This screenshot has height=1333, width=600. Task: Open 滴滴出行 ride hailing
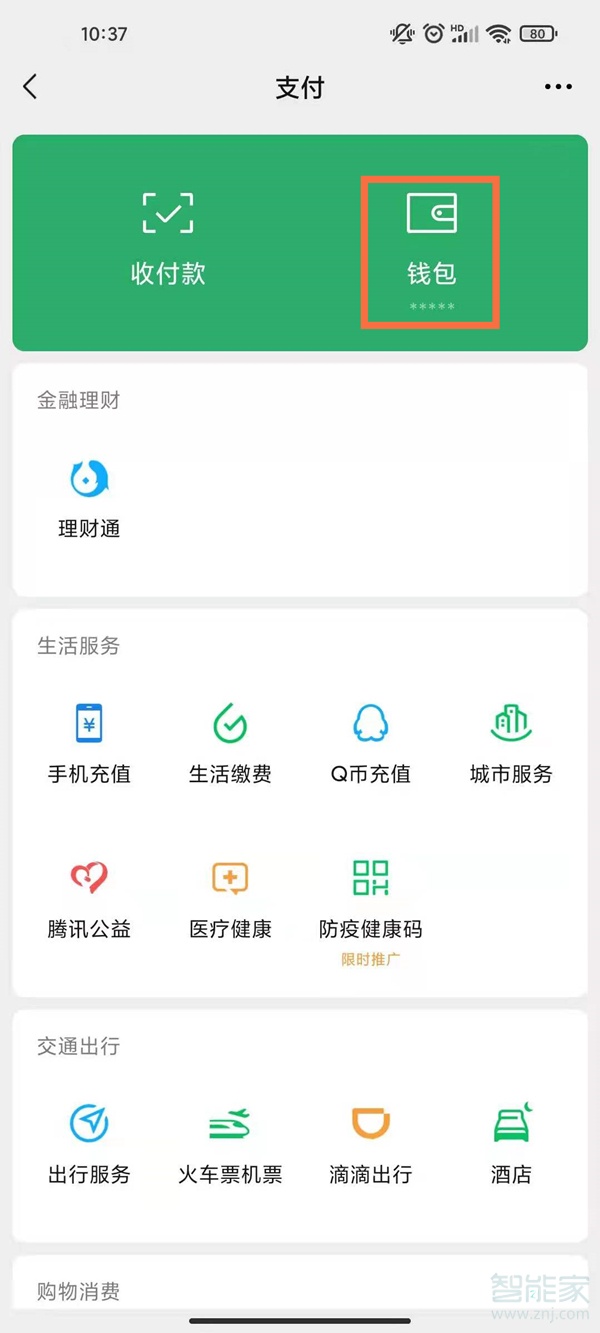click(x=371, y=1142)
